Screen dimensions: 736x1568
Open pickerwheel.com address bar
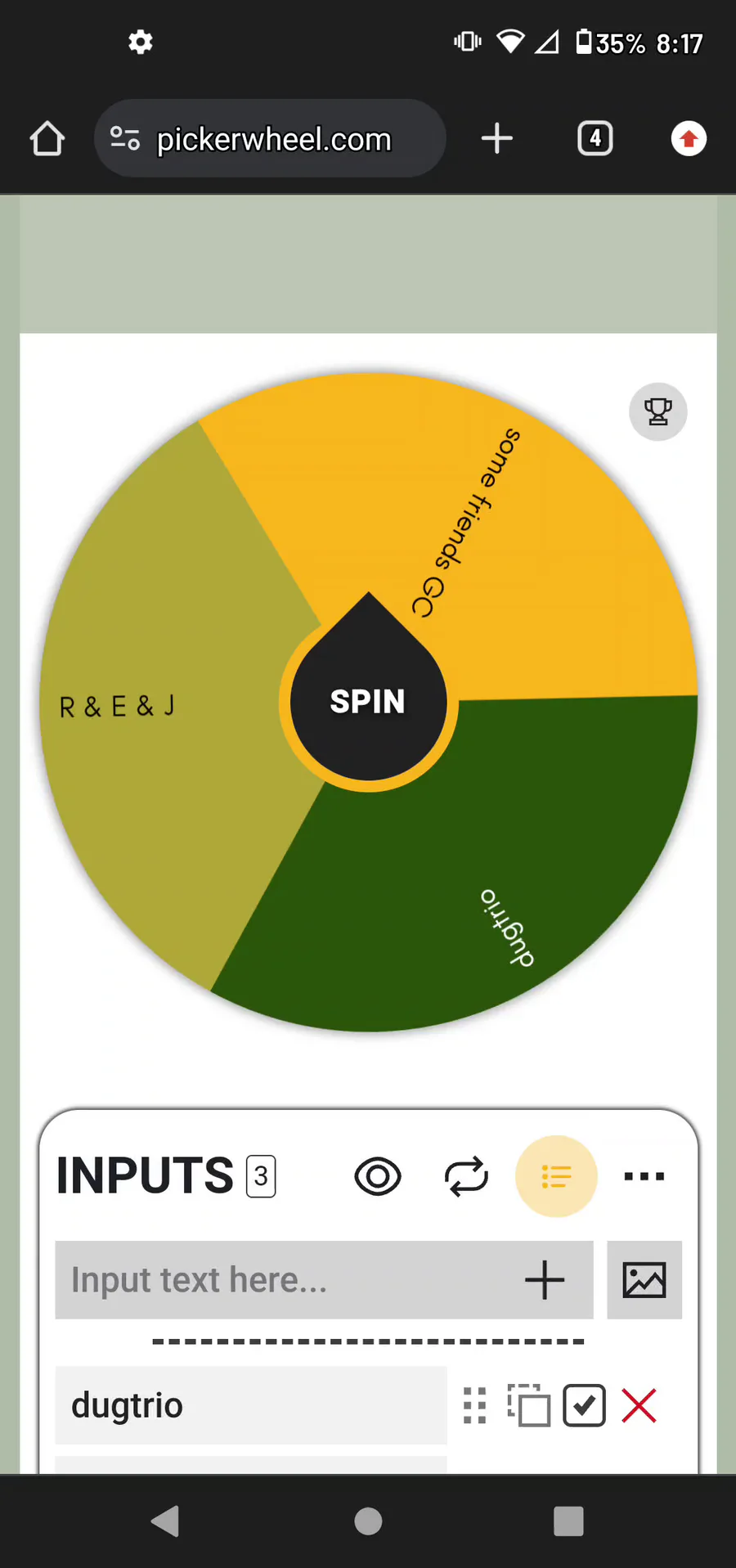tap(273, 139)
